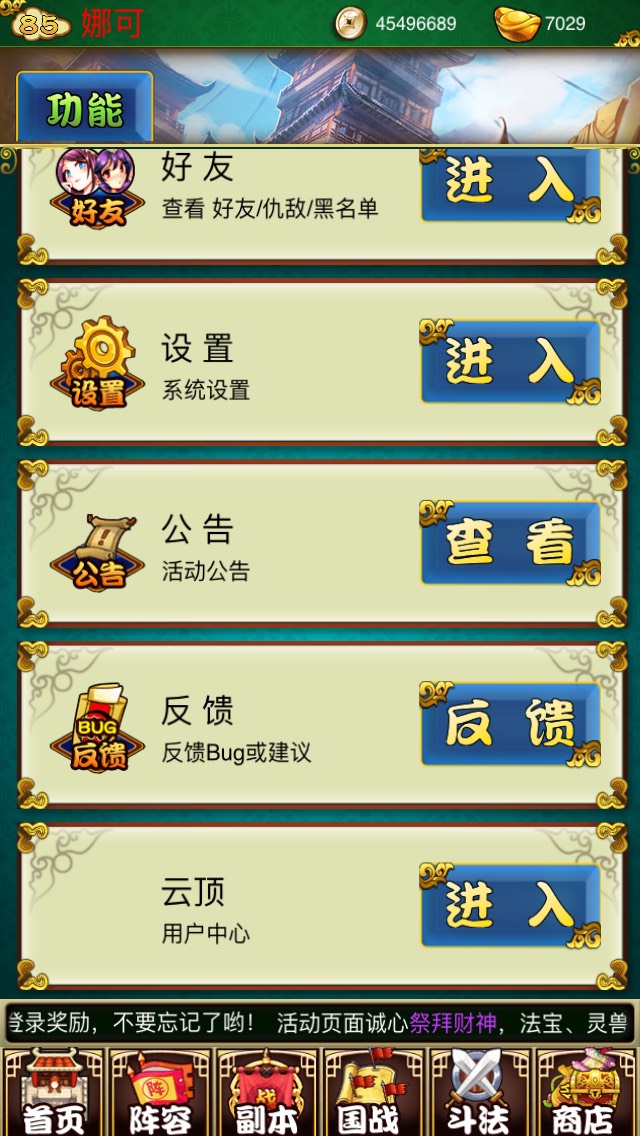Enter 设置 system settings
This screenshot has height=1136, width=640.
click(510, 362)
